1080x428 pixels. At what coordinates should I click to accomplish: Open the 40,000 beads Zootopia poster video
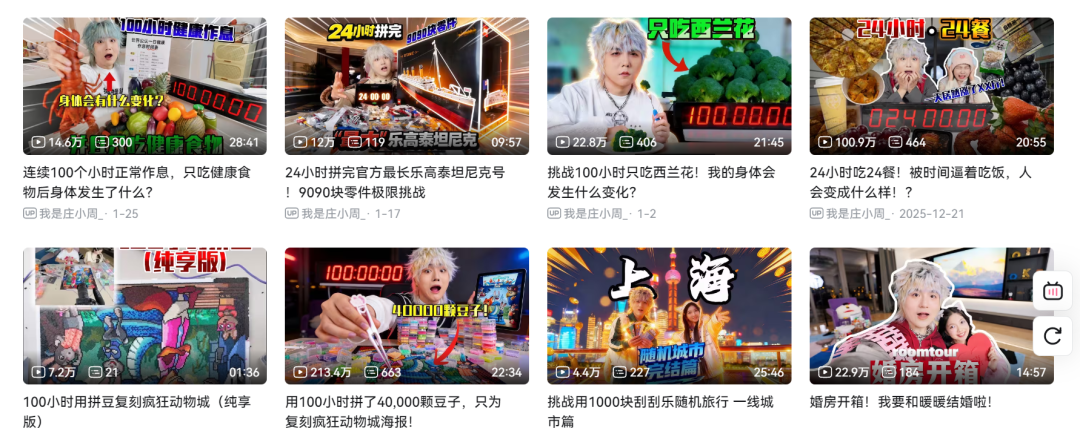(407, 316)
